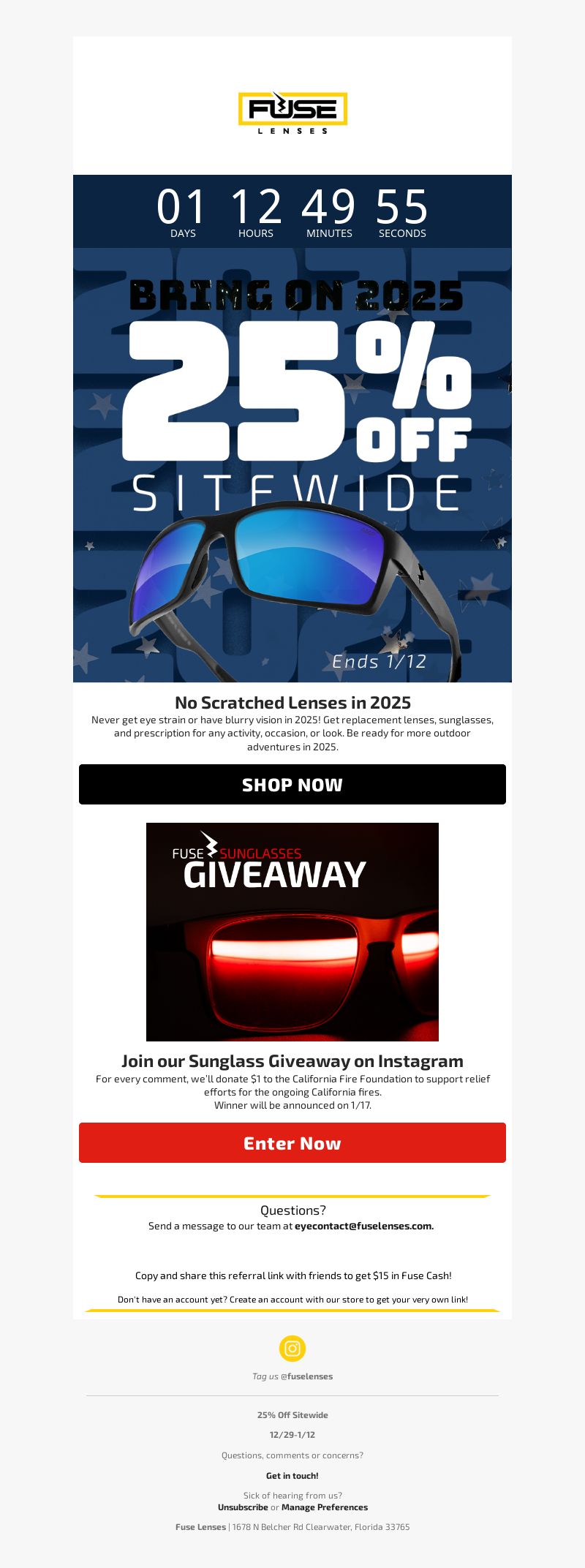Unsubscribe from these emails
The image size is (585, 1568).
pos(243,1507)
